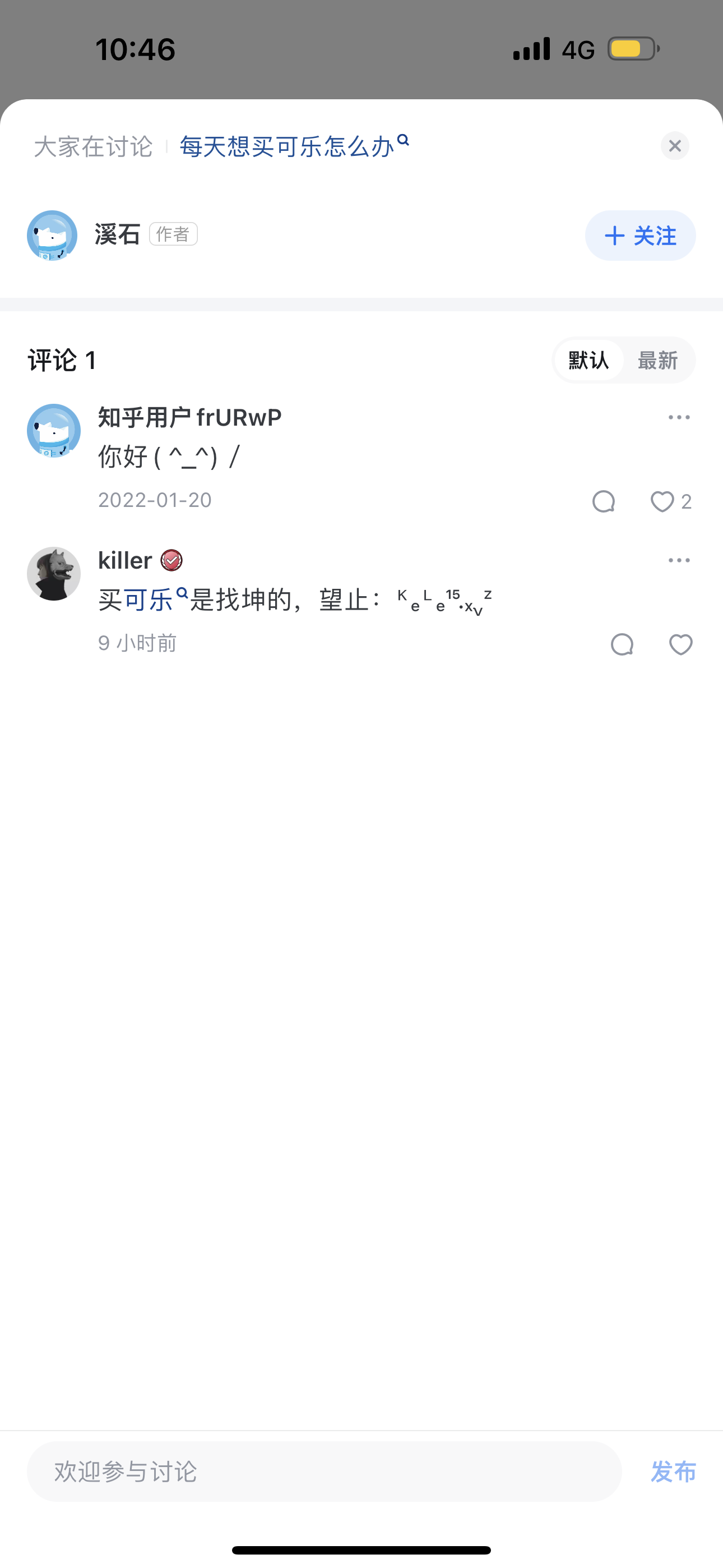Click killer's red verified badge
This screenshot has height=1568, width=723.
(x=171, y=561)
